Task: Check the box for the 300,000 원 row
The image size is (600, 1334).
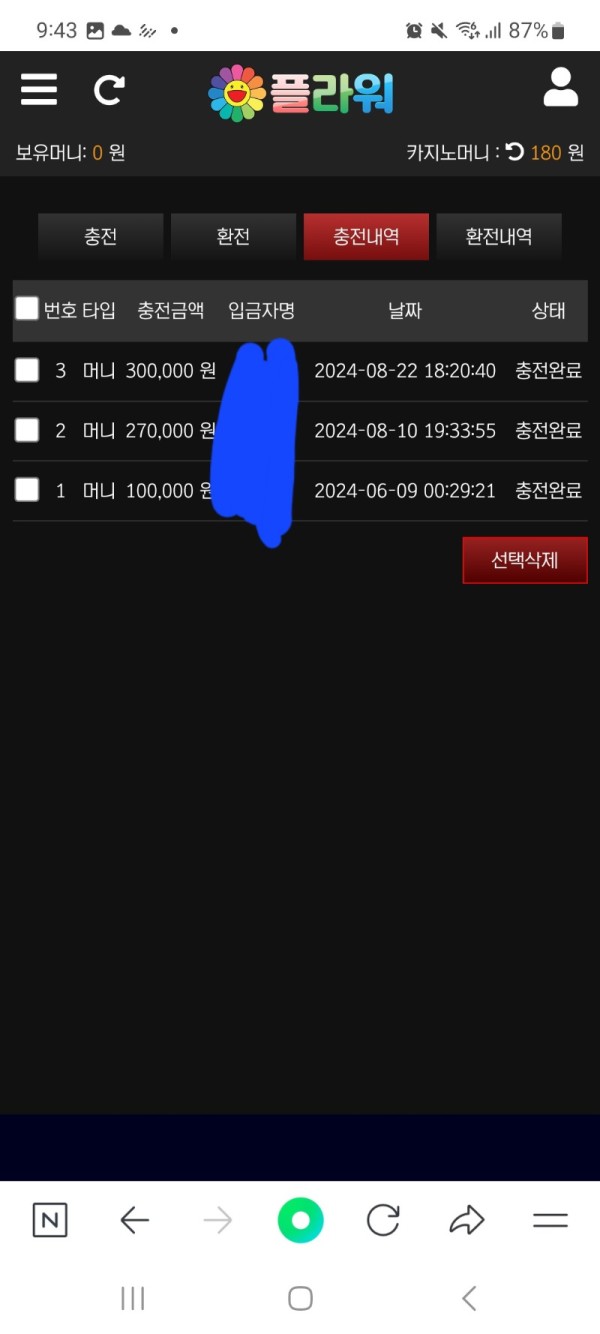Action: pos(27,371)
